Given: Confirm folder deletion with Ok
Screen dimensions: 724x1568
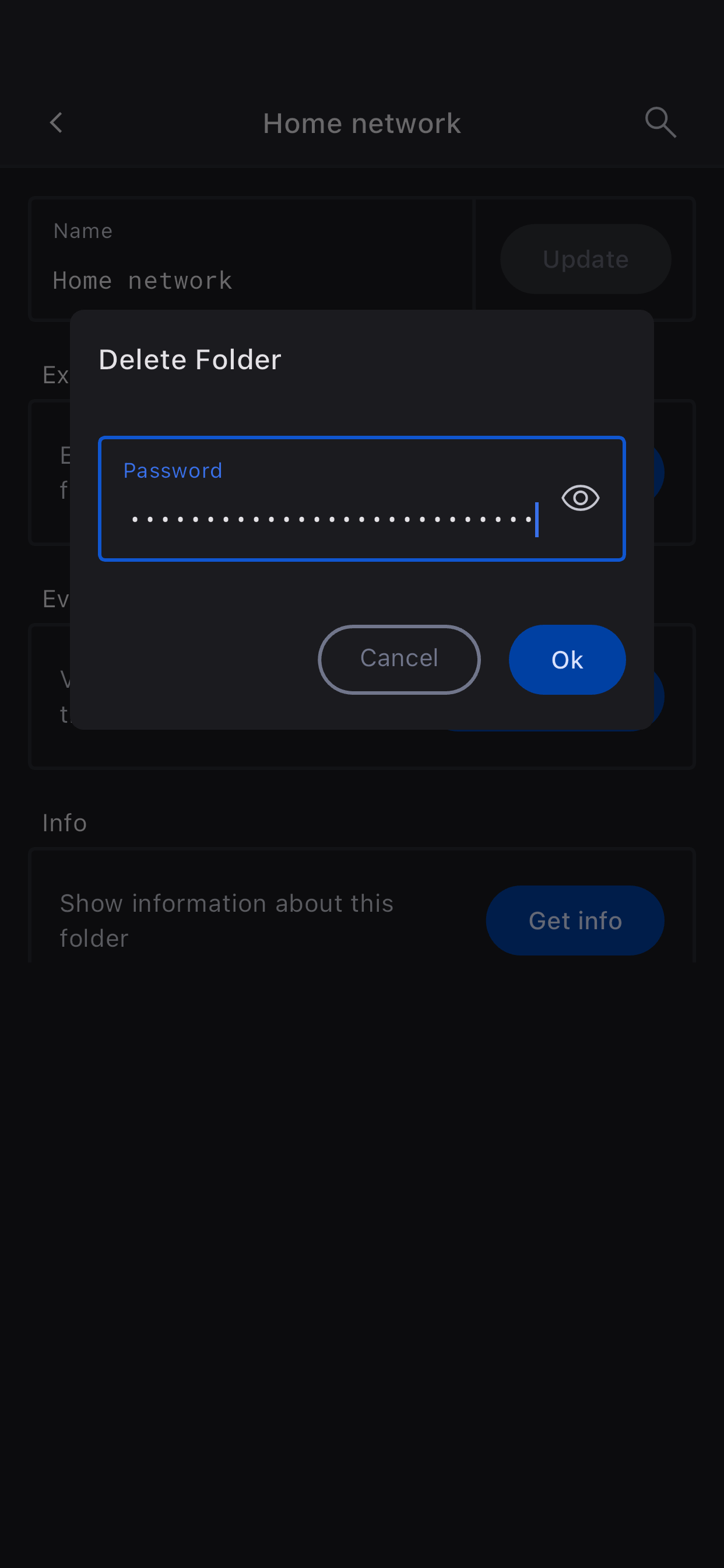Looking at the screenshot, I should (x=567, y=659).
